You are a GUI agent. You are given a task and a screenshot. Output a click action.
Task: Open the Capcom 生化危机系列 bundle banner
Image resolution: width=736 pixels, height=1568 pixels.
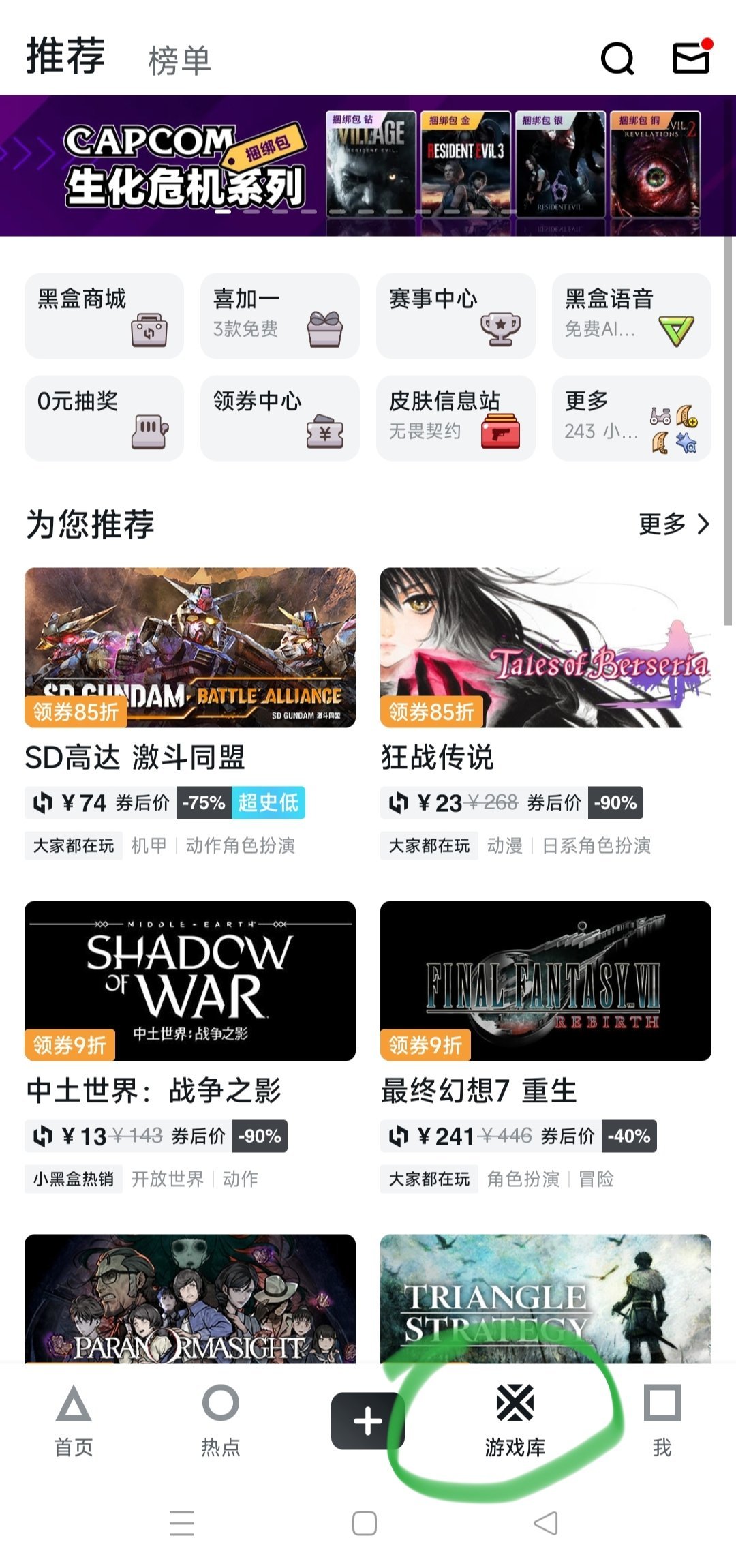(368, 166)
